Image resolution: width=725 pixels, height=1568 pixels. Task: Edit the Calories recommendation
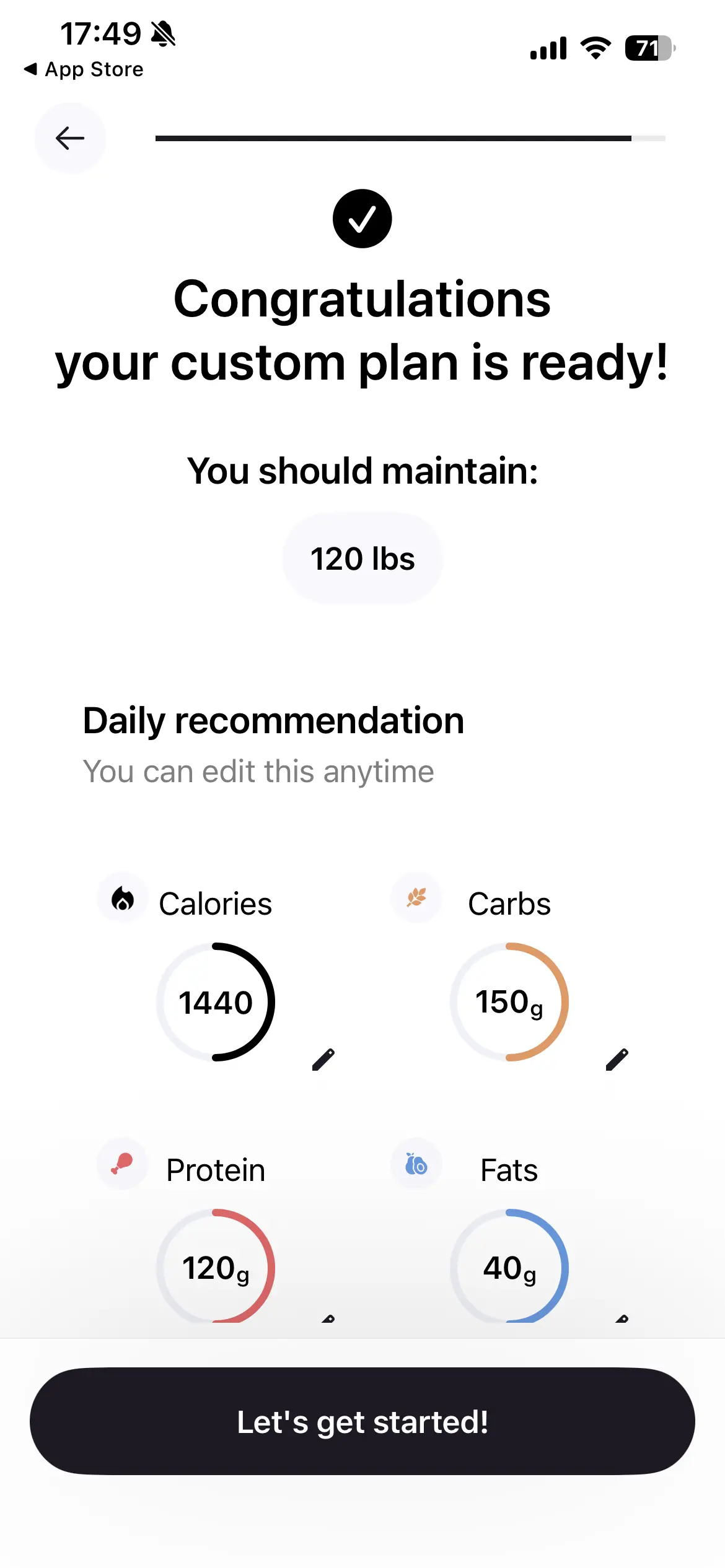[323, 1059]
